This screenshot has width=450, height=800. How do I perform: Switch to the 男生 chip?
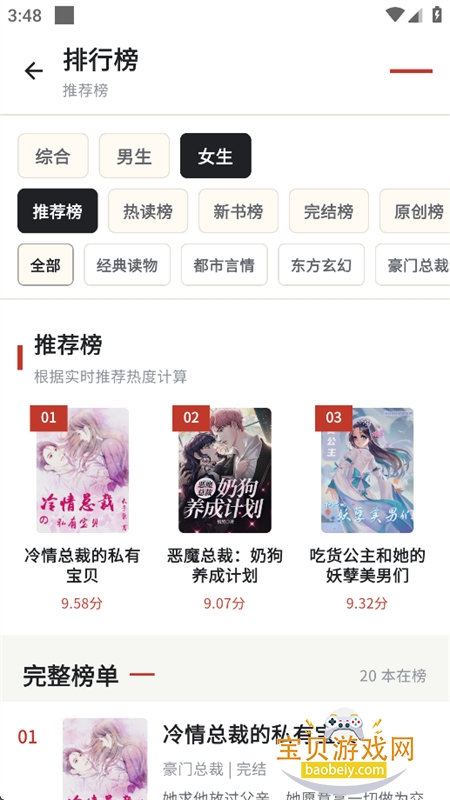134,156
